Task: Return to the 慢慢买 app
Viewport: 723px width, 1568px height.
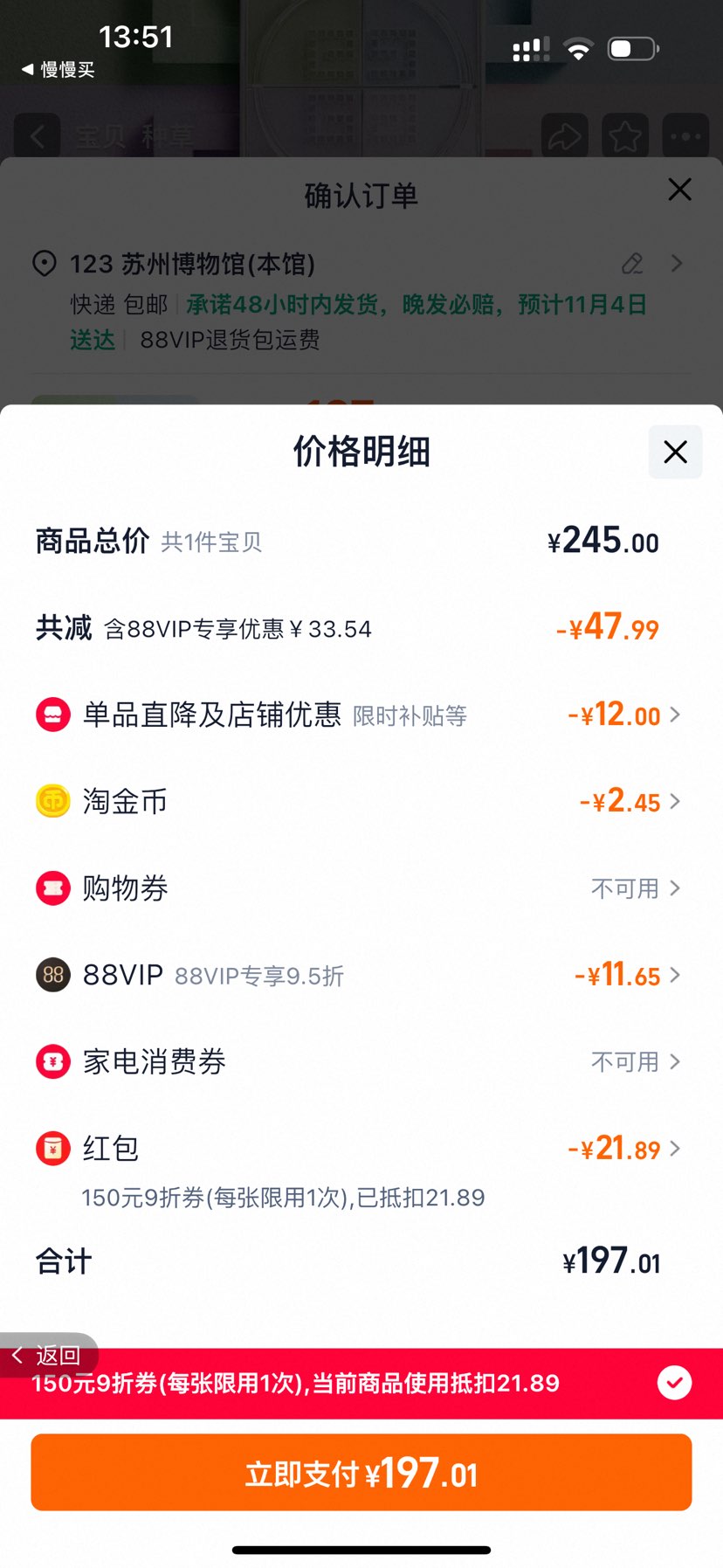Action: [x=58, y=70]
